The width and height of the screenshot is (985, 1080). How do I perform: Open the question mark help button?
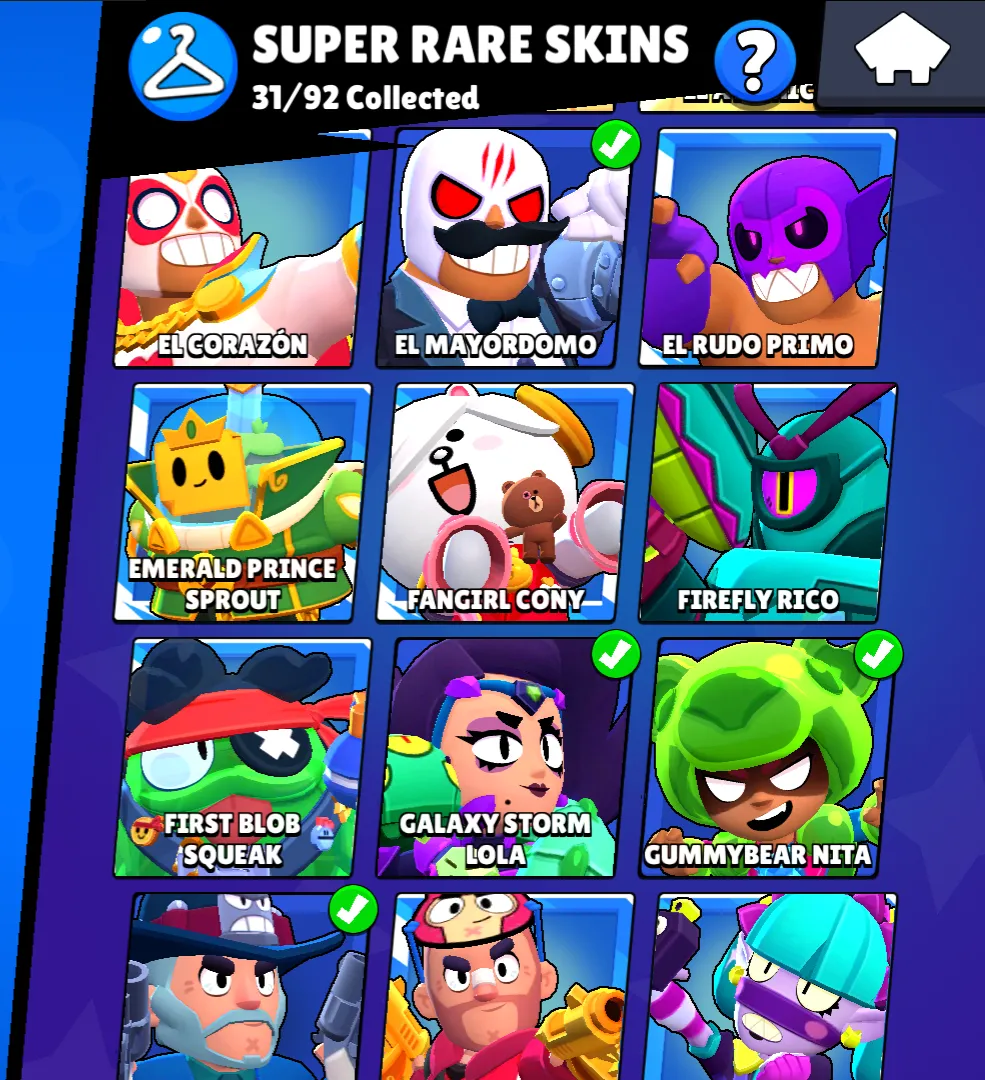(755, 60)
